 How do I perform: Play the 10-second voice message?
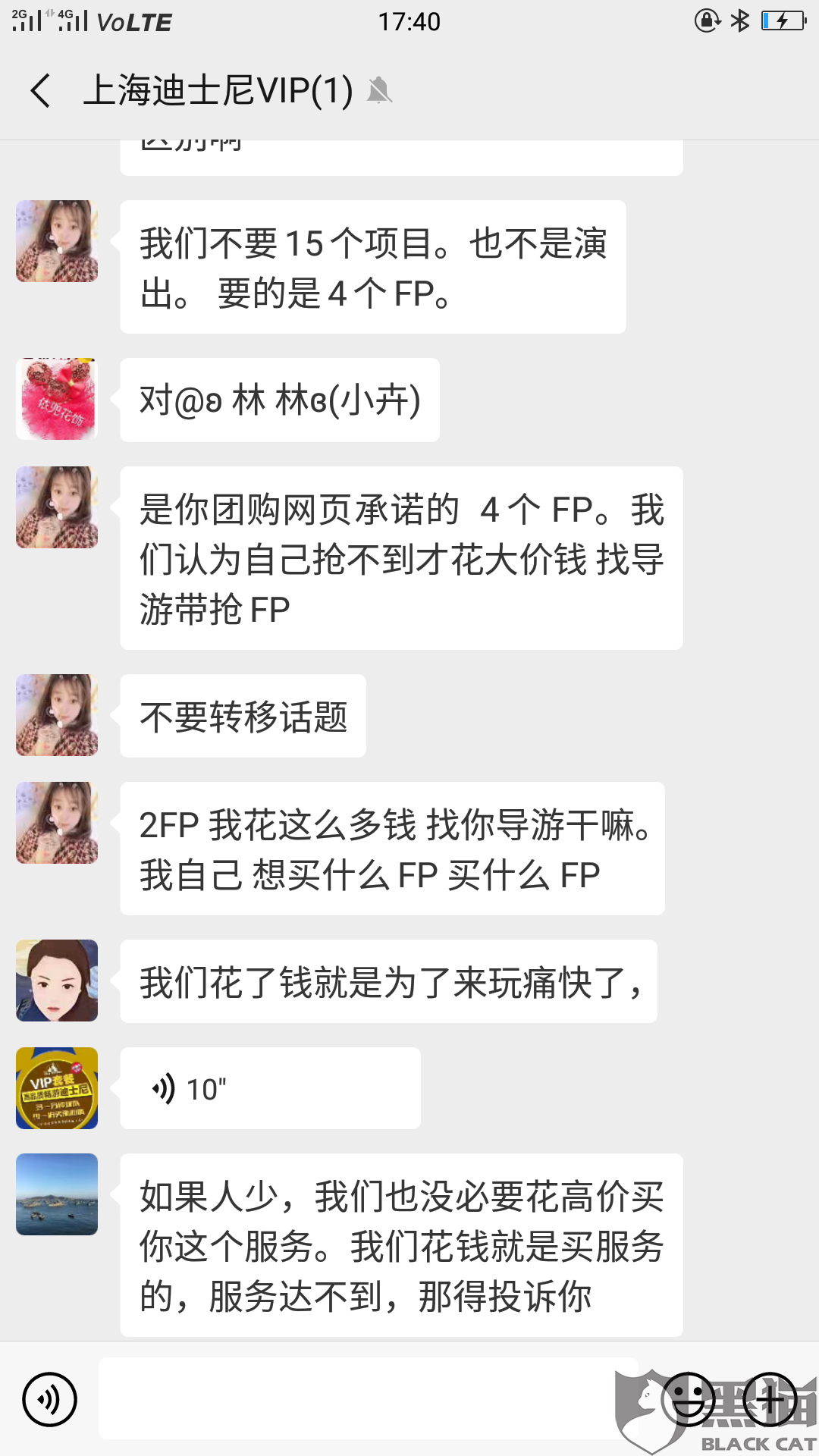270,1088
